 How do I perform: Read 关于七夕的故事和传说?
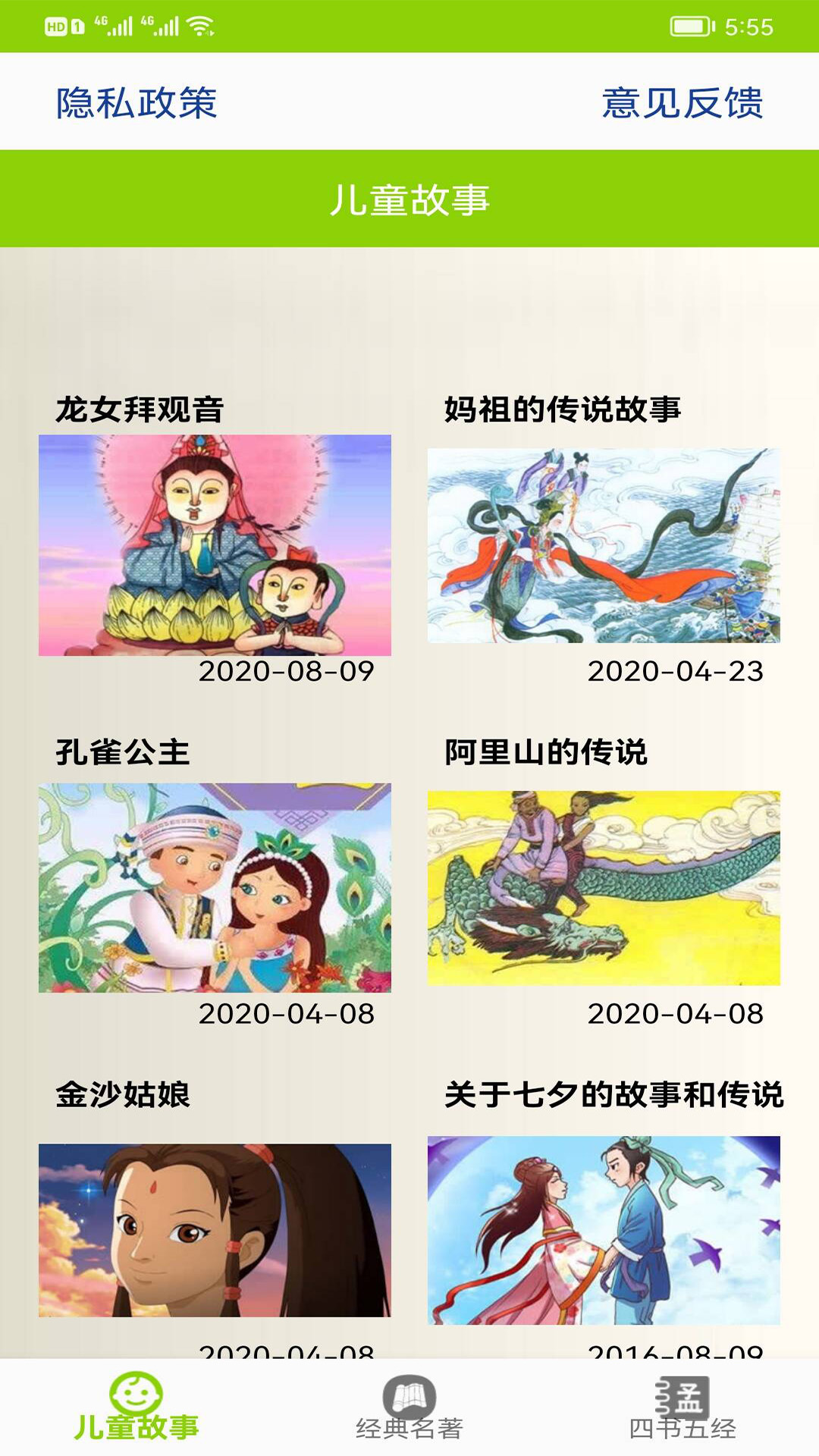tap(604, 1228)
